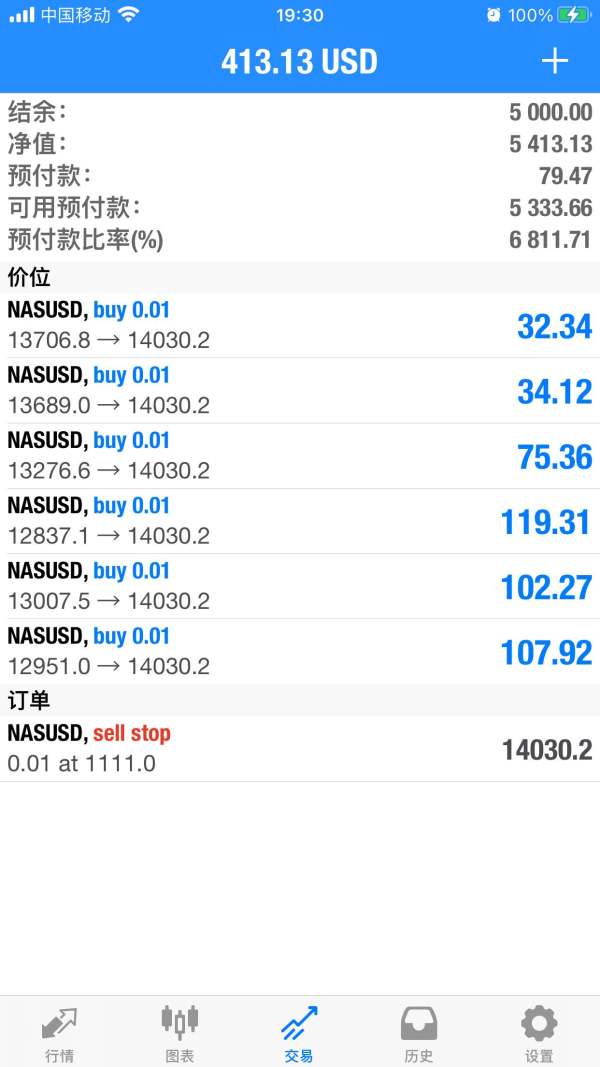Expand the NASUSD position opened at 12951.0

tap(300, 651)
